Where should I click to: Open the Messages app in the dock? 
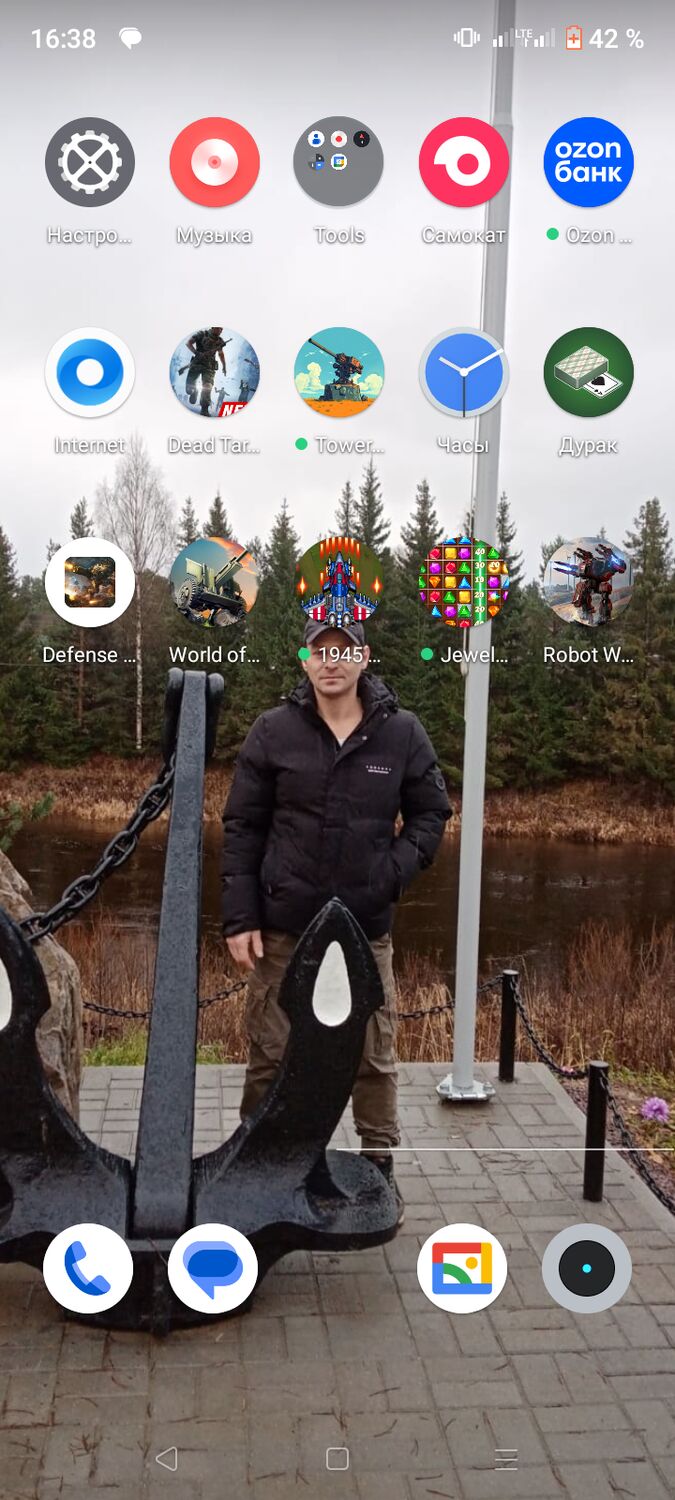[x=213, y=1268]
